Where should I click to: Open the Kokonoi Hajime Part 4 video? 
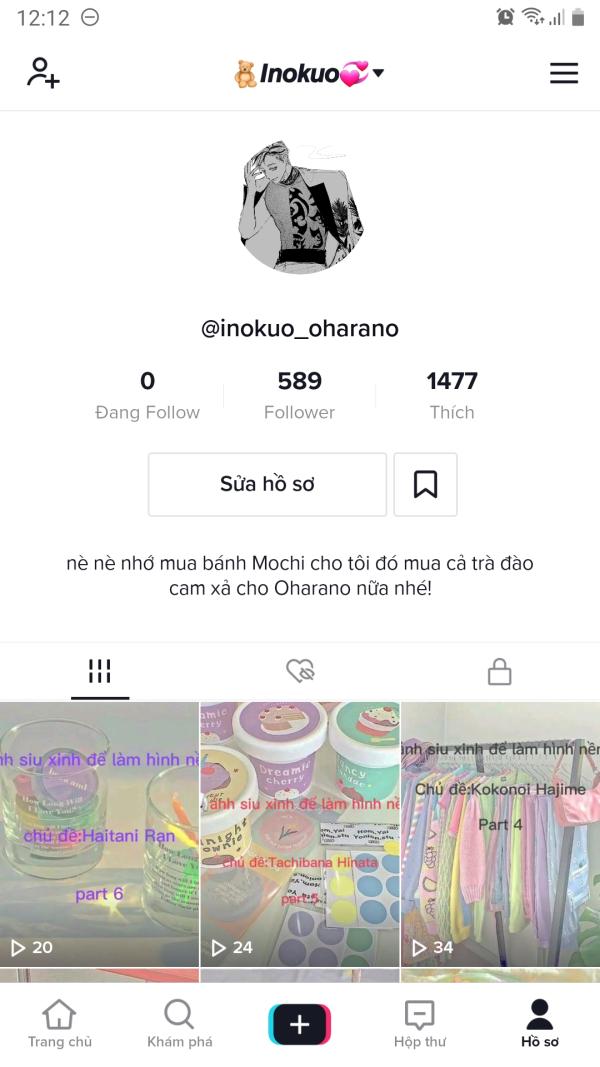coord(501,834)
